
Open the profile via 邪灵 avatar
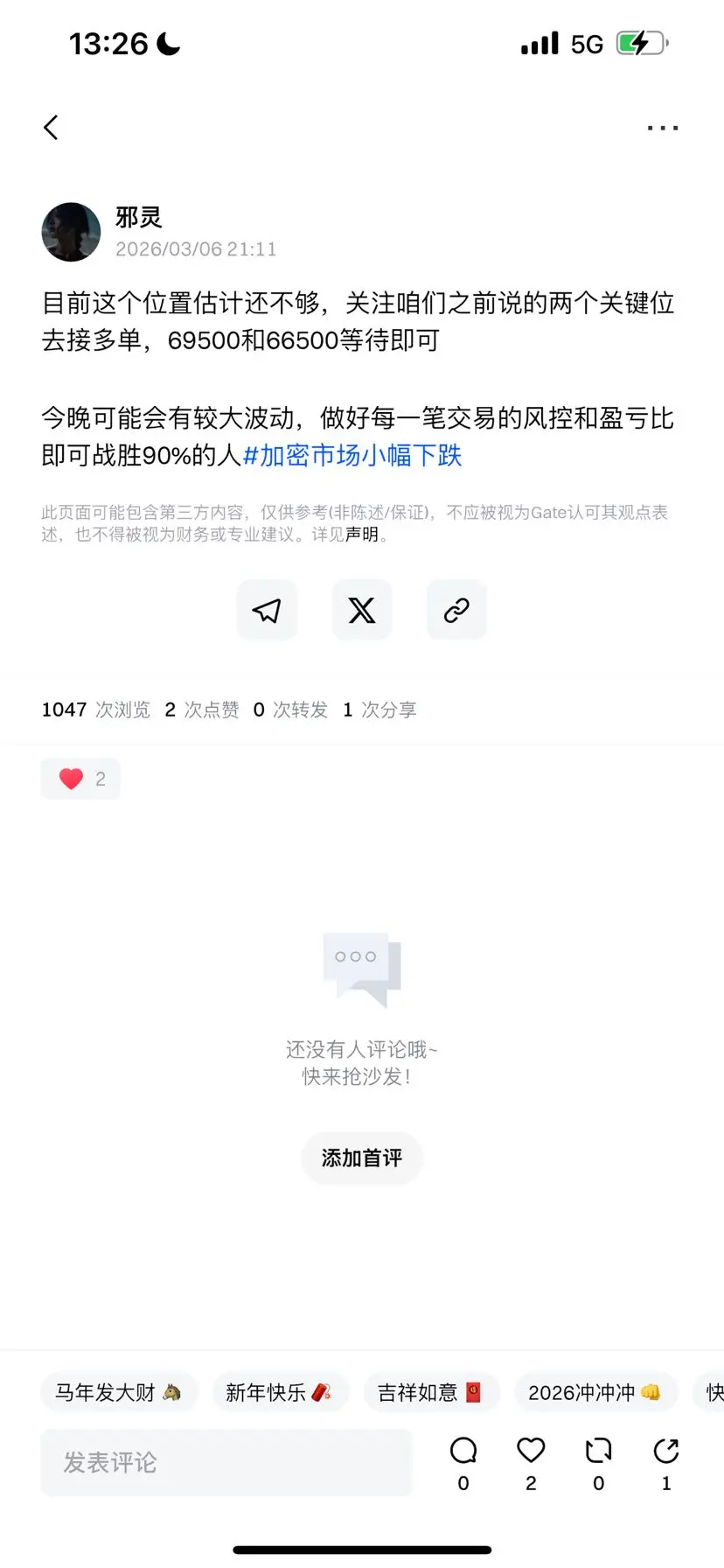pos(71,232)
